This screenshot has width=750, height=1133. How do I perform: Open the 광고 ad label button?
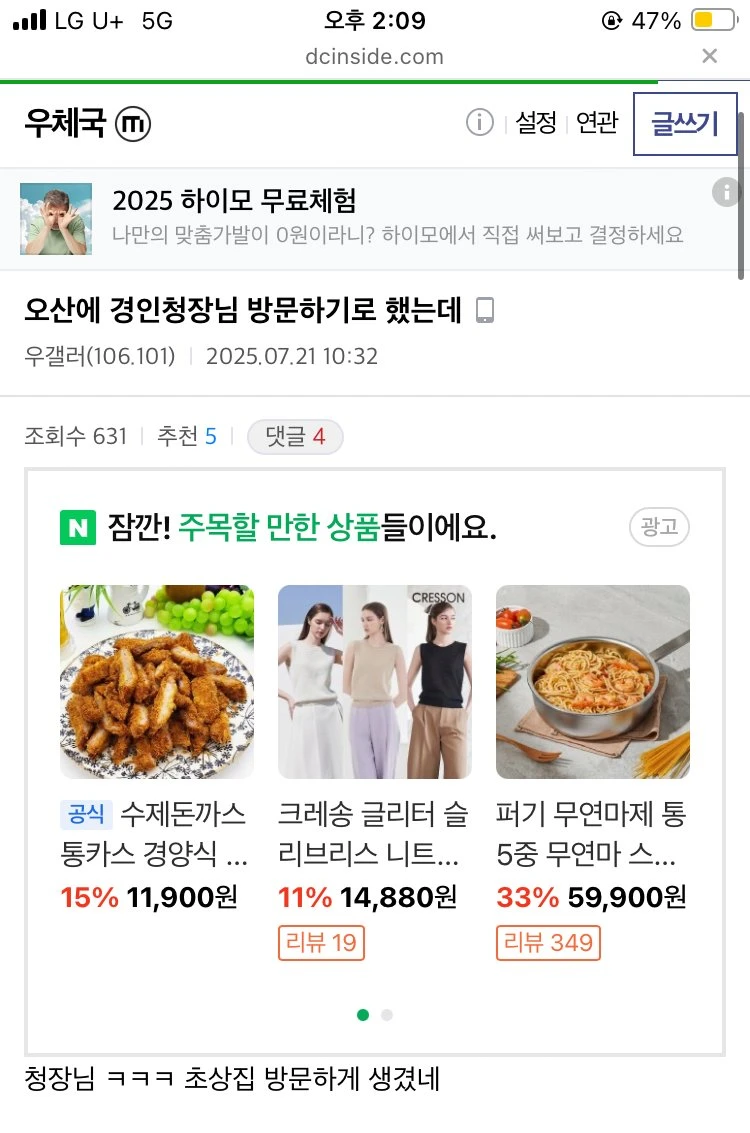coord(659,527)
